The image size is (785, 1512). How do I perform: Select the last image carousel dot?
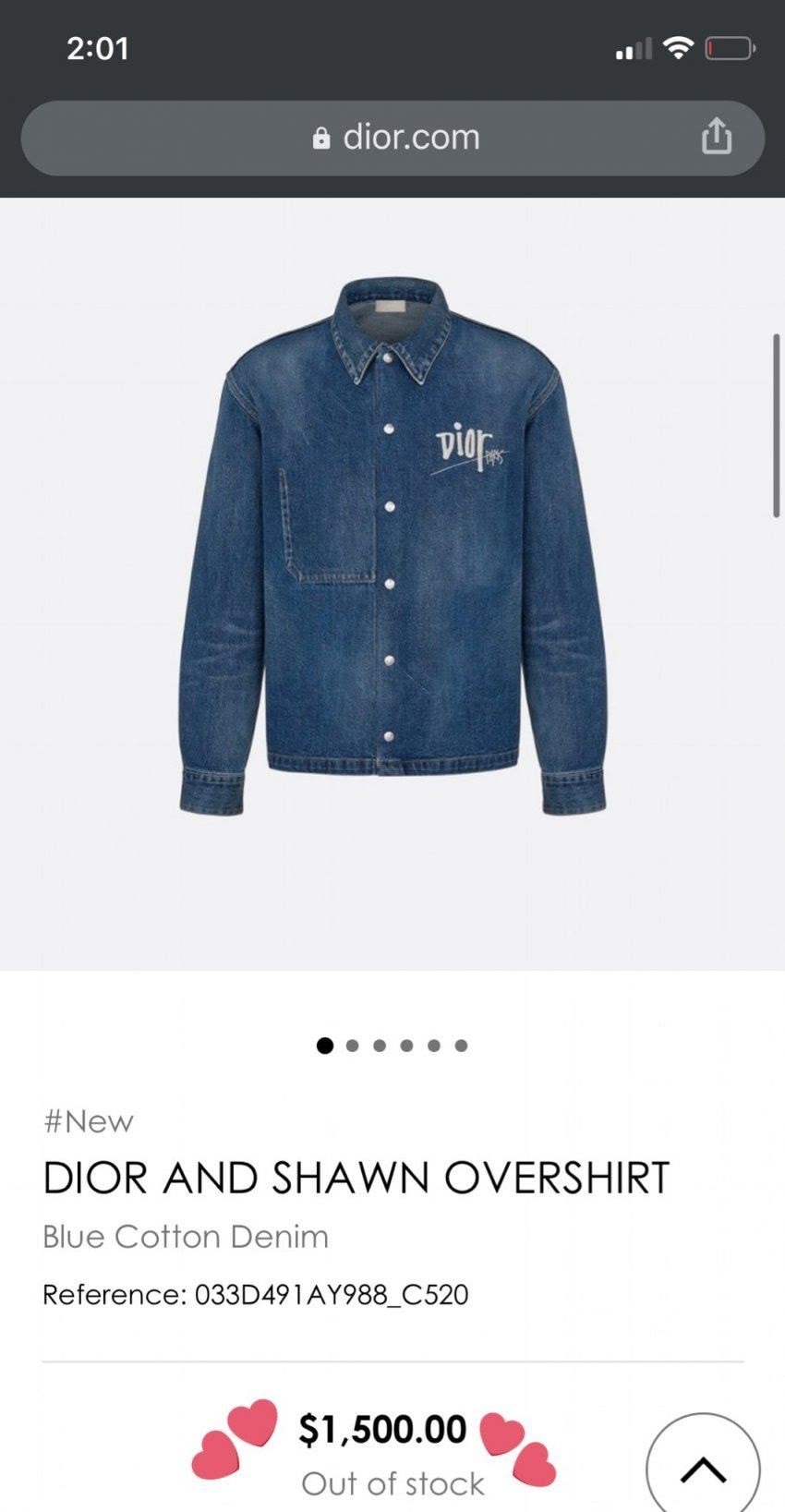(462, 1046)
